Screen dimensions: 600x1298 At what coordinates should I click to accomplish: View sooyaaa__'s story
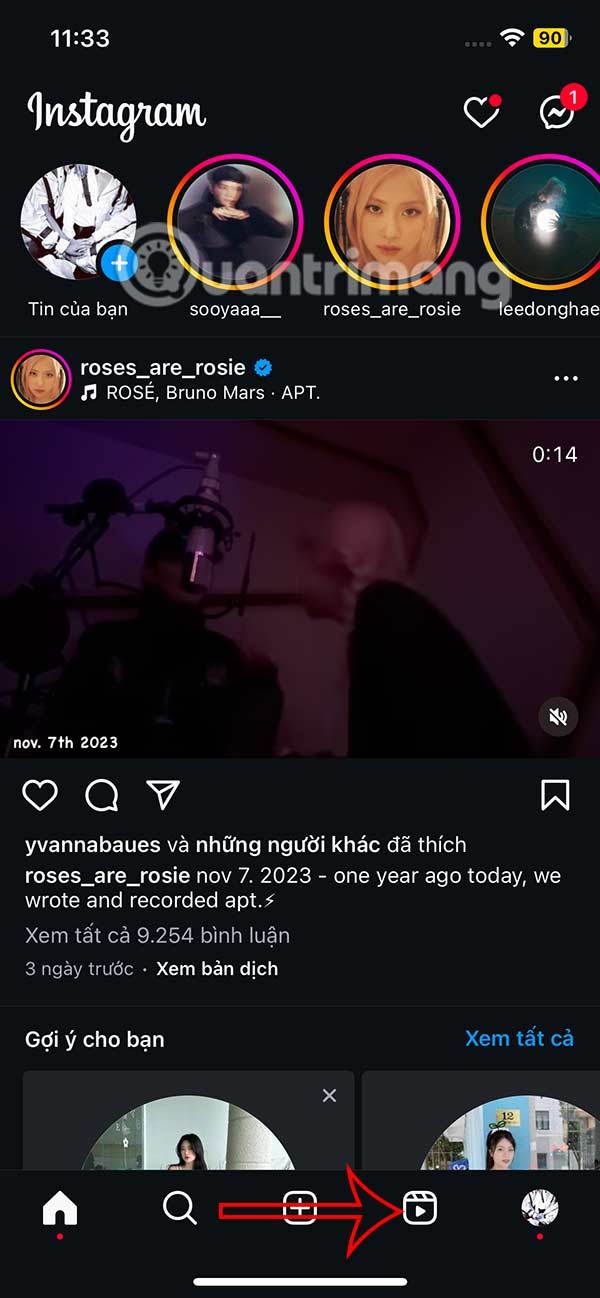[235, 222]
